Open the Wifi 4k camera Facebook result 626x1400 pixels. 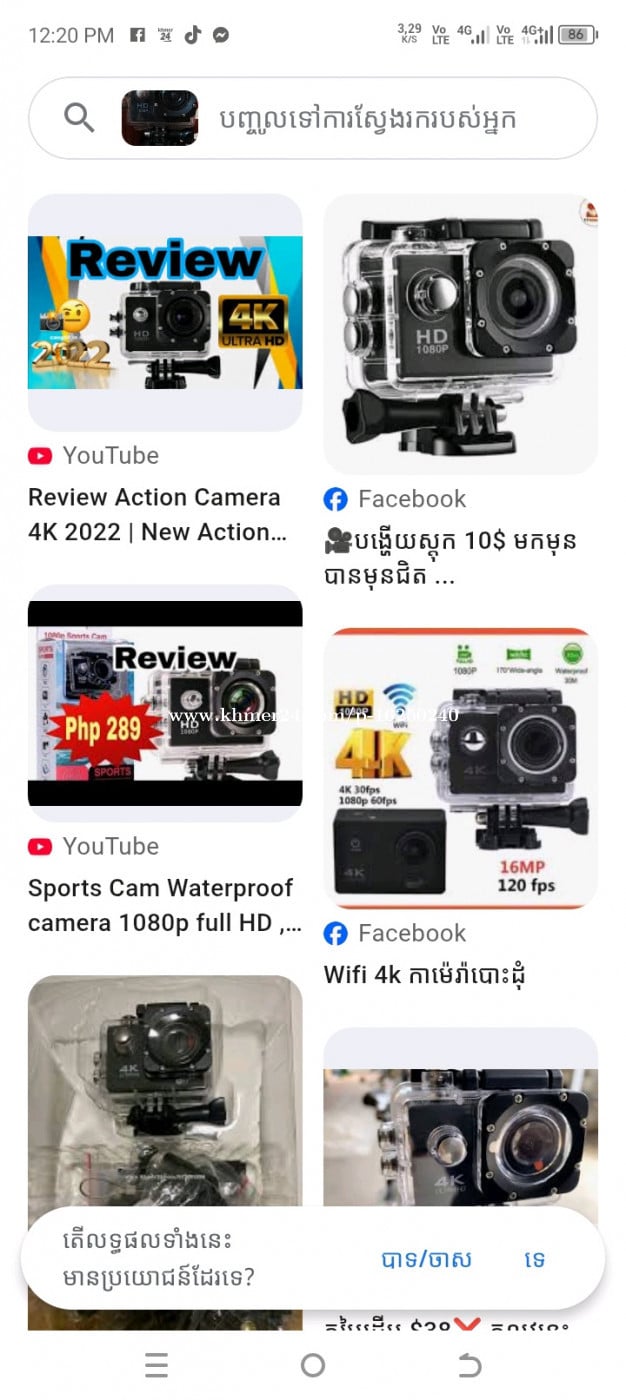click(x=460, y=768)
